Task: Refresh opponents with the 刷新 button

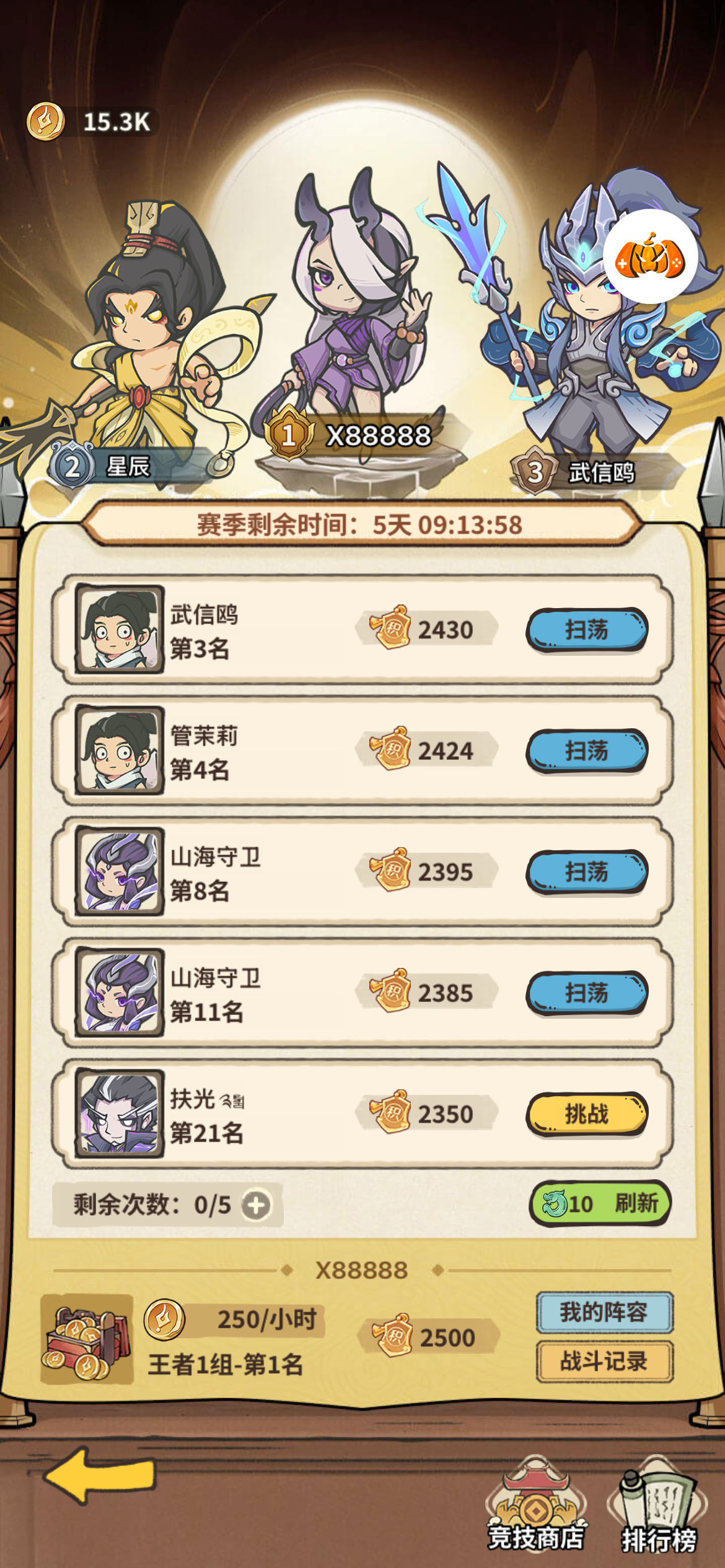Action: coord(600,1204)
